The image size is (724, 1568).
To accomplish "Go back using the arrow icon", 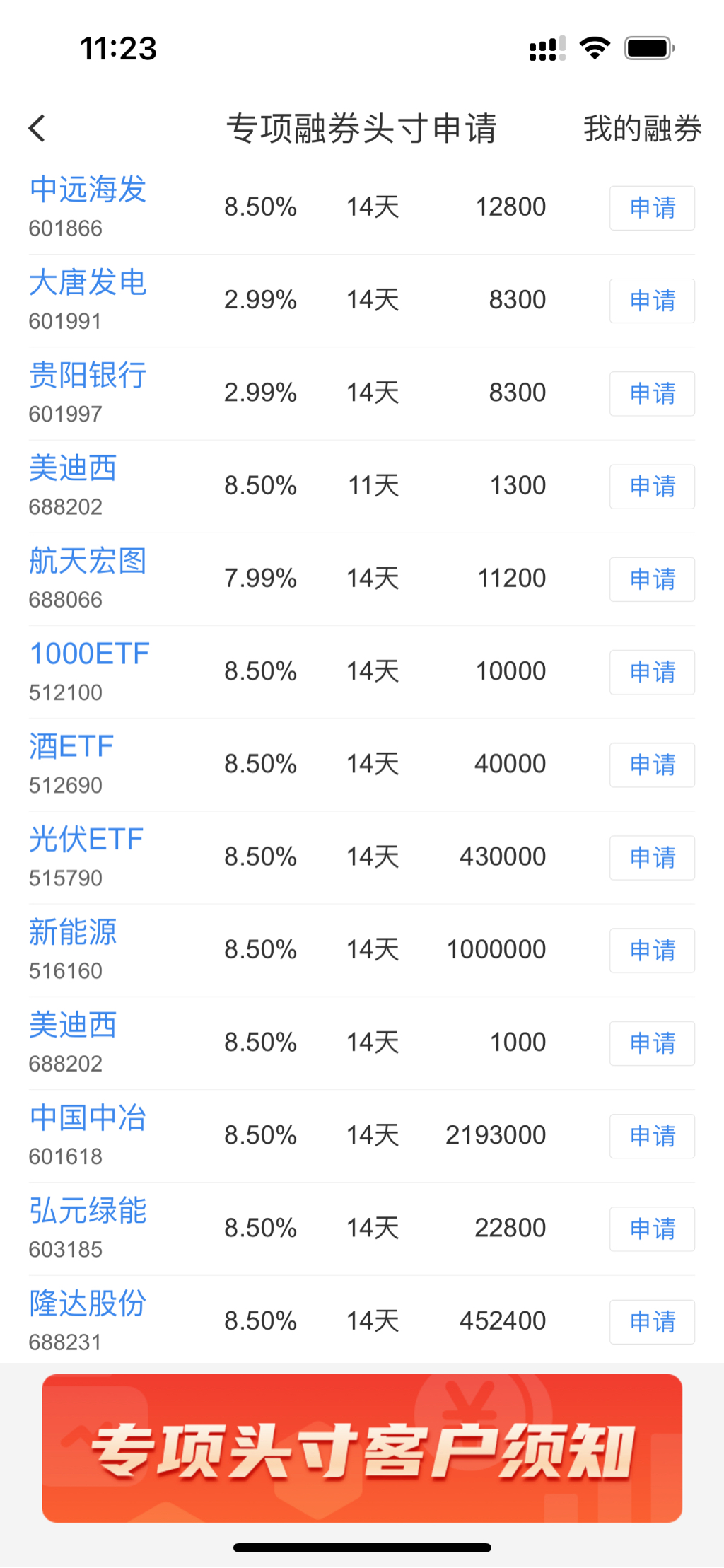I will (37, 129).
